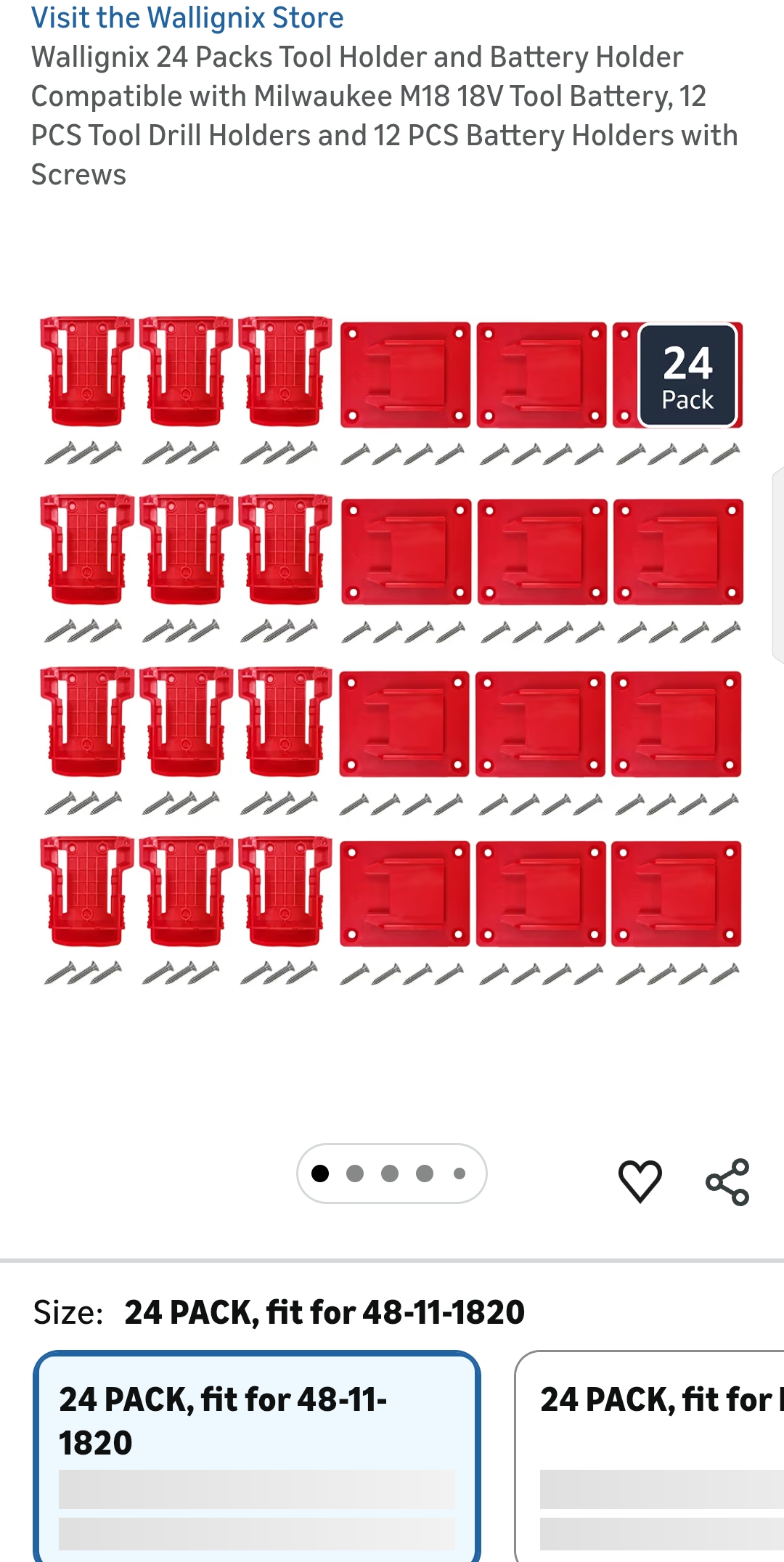Image resolution: width=784 pixels, height=1562 pixels.
Task: Share this product listing
Action: pos(727,1181)
